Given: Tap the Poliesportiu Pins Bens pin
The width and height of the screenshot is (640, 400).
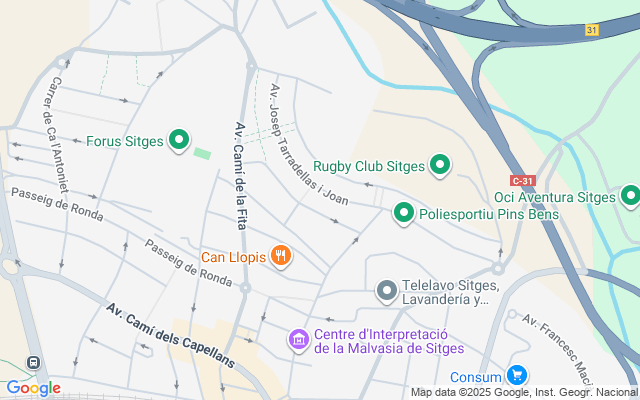Looking at the screenshot, I should tap(404, 212).
